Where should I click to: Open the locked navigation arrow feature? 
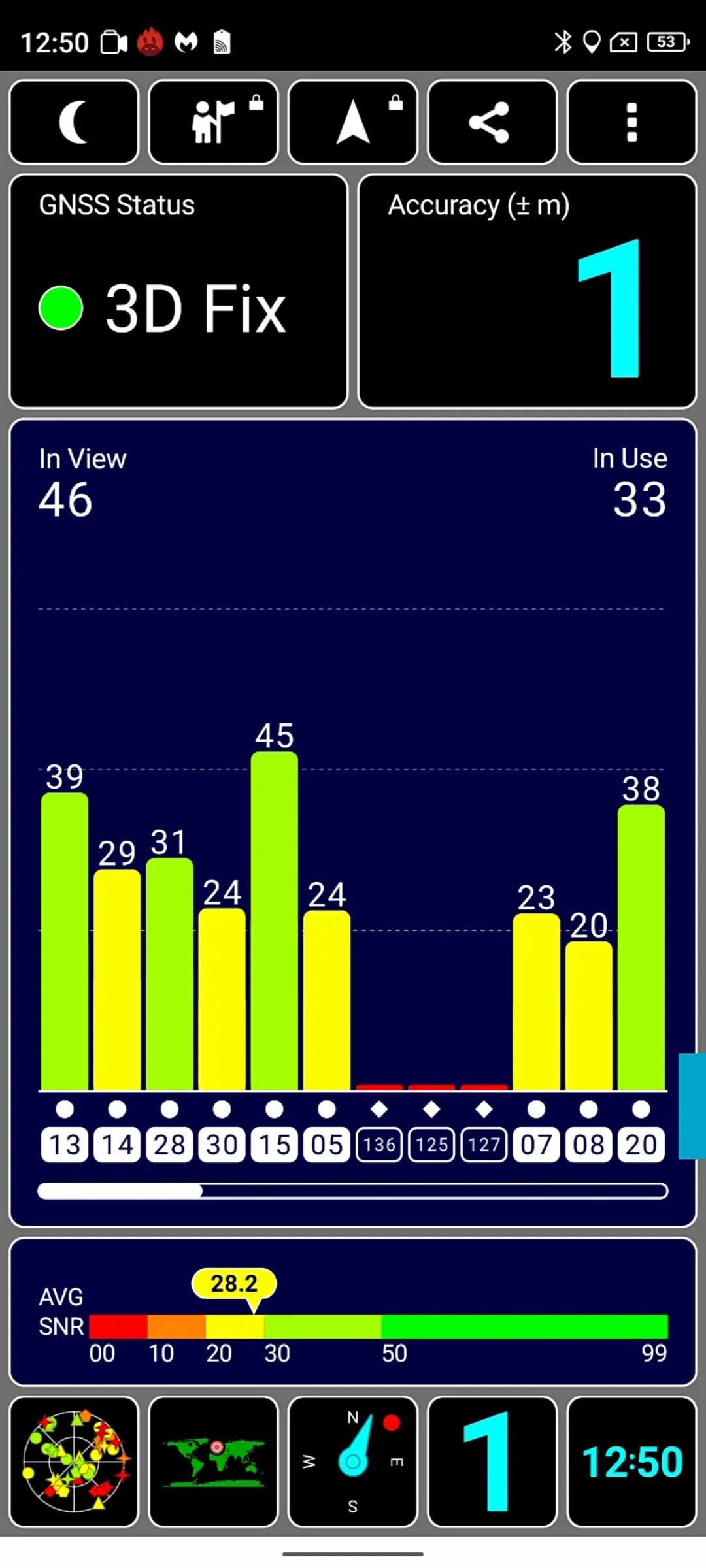click(353, 122)
